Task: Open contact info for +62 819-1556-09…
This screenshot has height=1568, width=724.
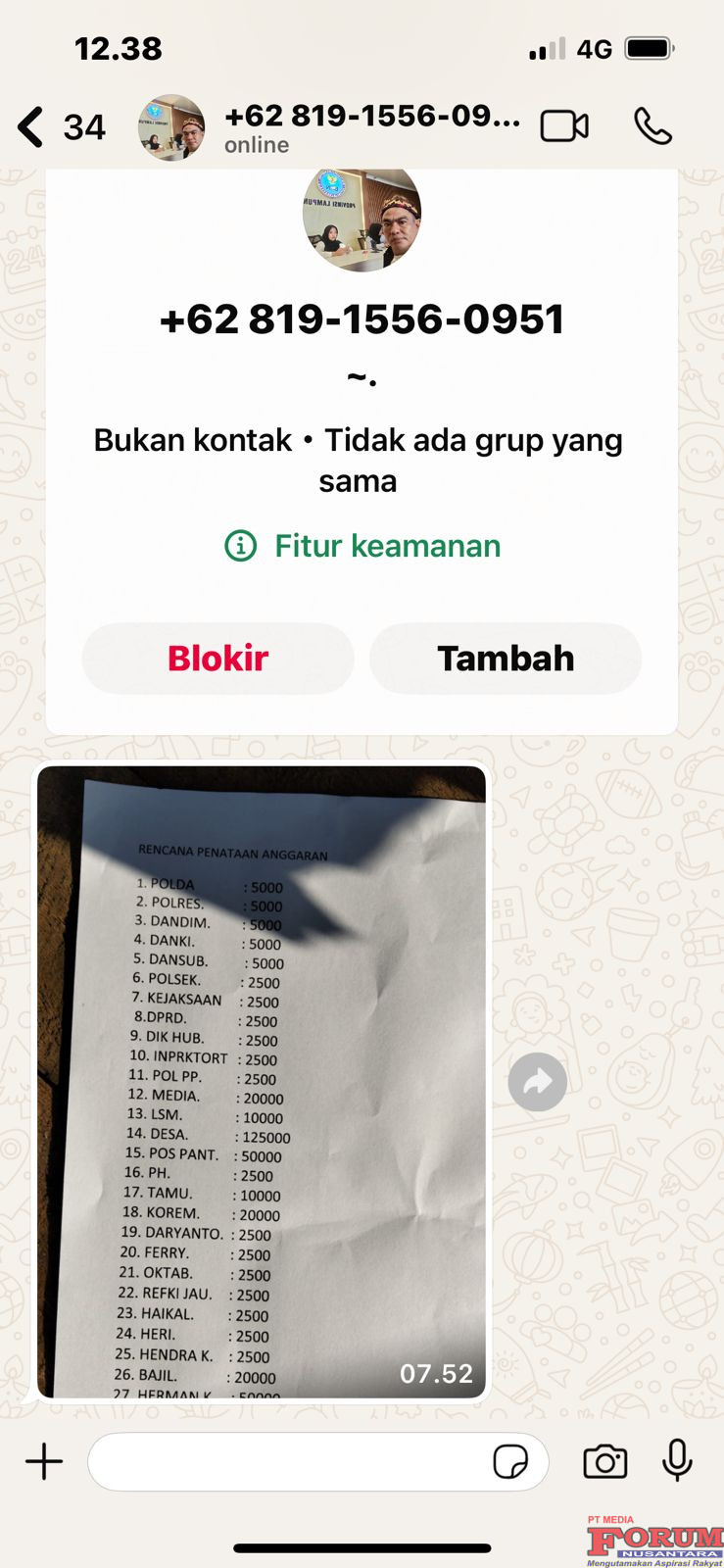Action: click(x=370, y=127)
